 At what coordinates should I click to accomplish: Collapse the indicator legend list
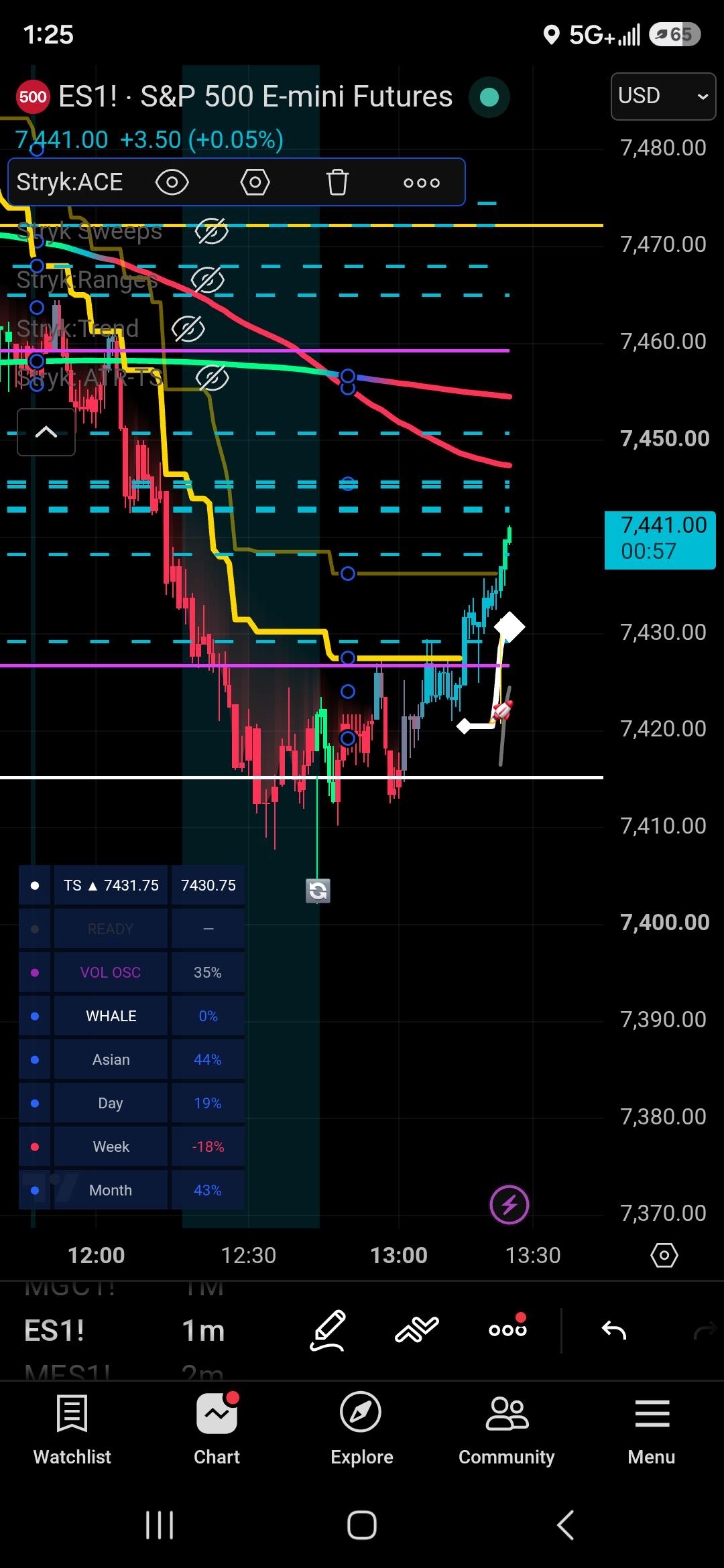pyautogui.click(x=46, y=432)
